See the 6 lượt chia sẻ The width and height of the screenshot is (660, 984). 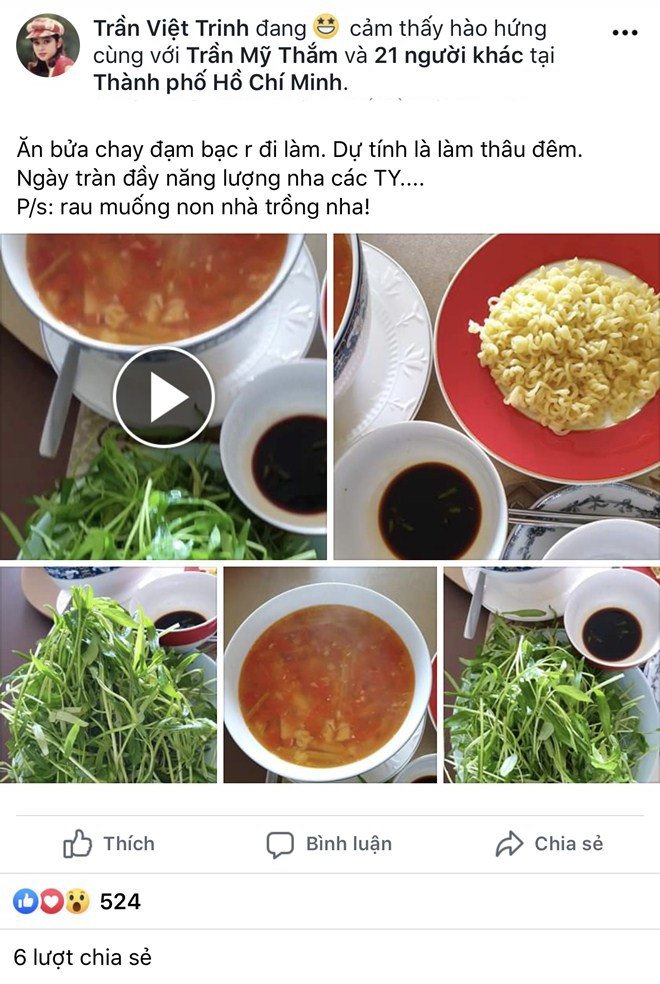click(83, 957)
